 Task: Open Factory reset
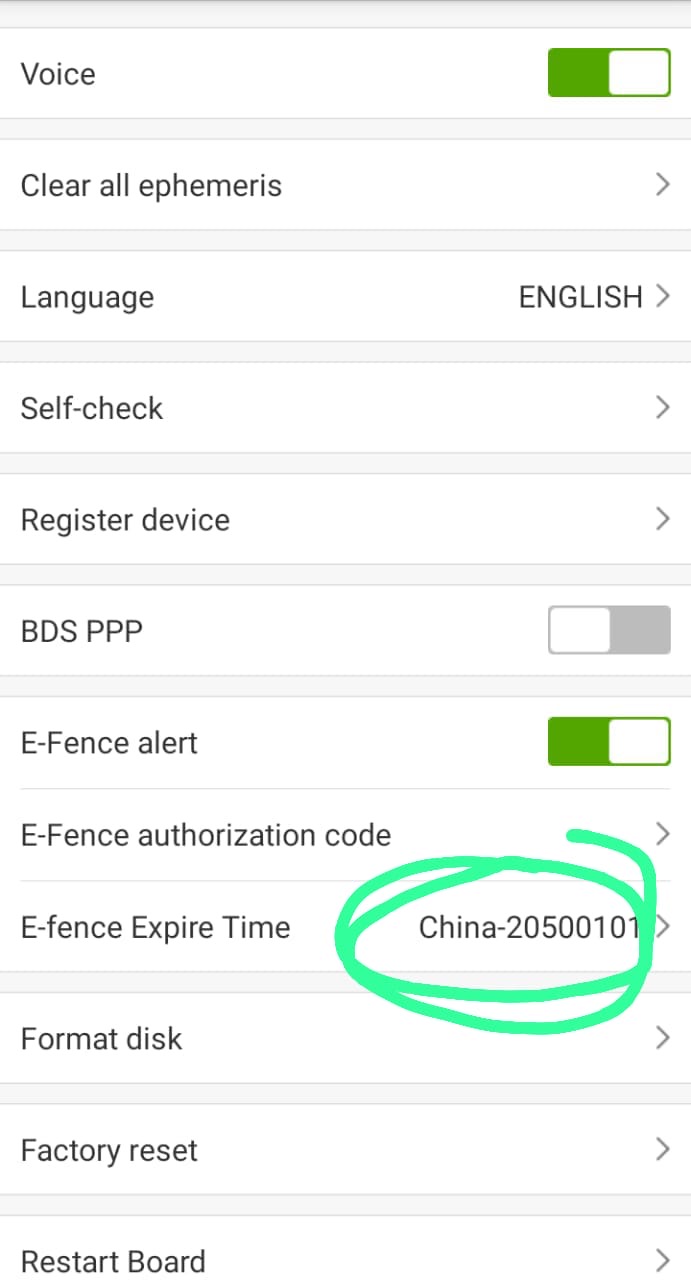click(345, 1150)
